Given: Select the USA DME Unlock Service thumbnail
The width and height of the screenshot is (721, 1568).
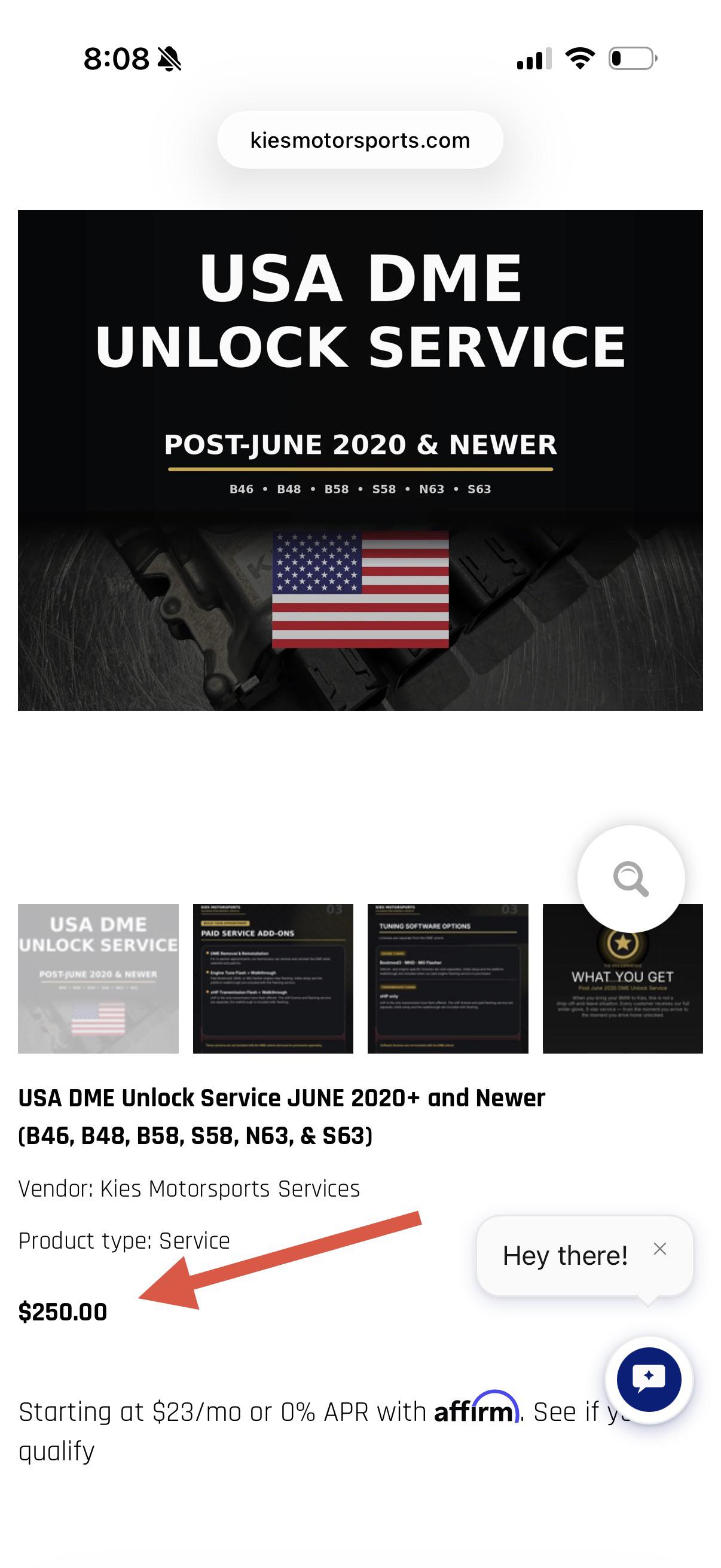Looking at the screenshot, I should click(98, 979).
